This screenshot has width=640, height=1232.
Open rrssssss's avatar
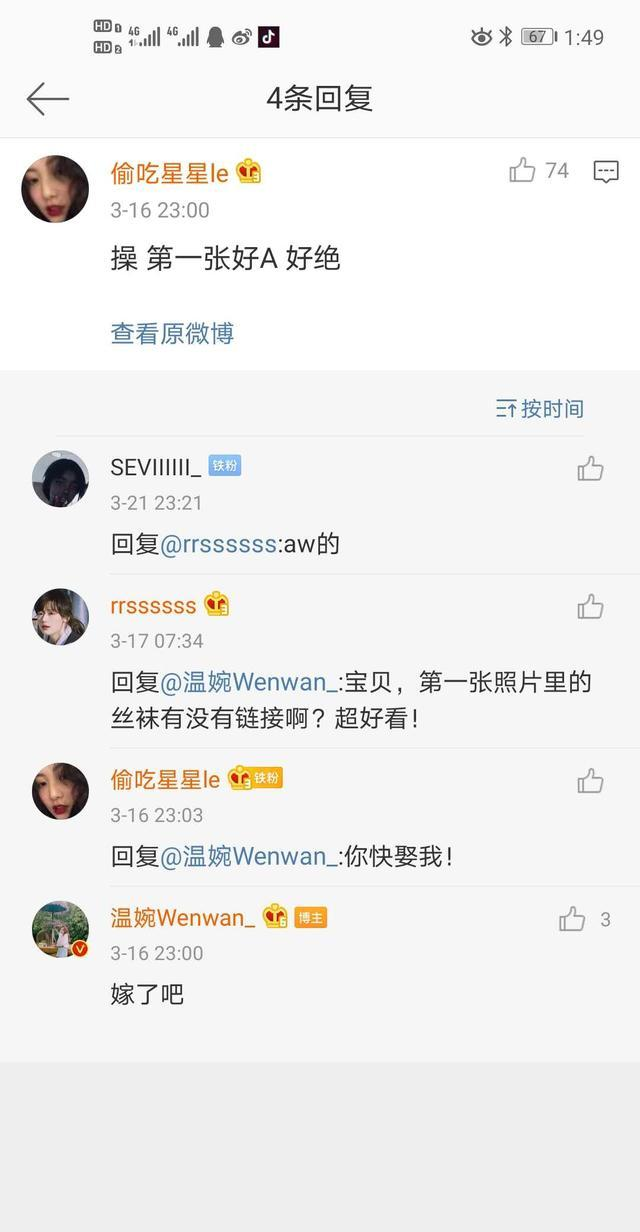(60, 616)
